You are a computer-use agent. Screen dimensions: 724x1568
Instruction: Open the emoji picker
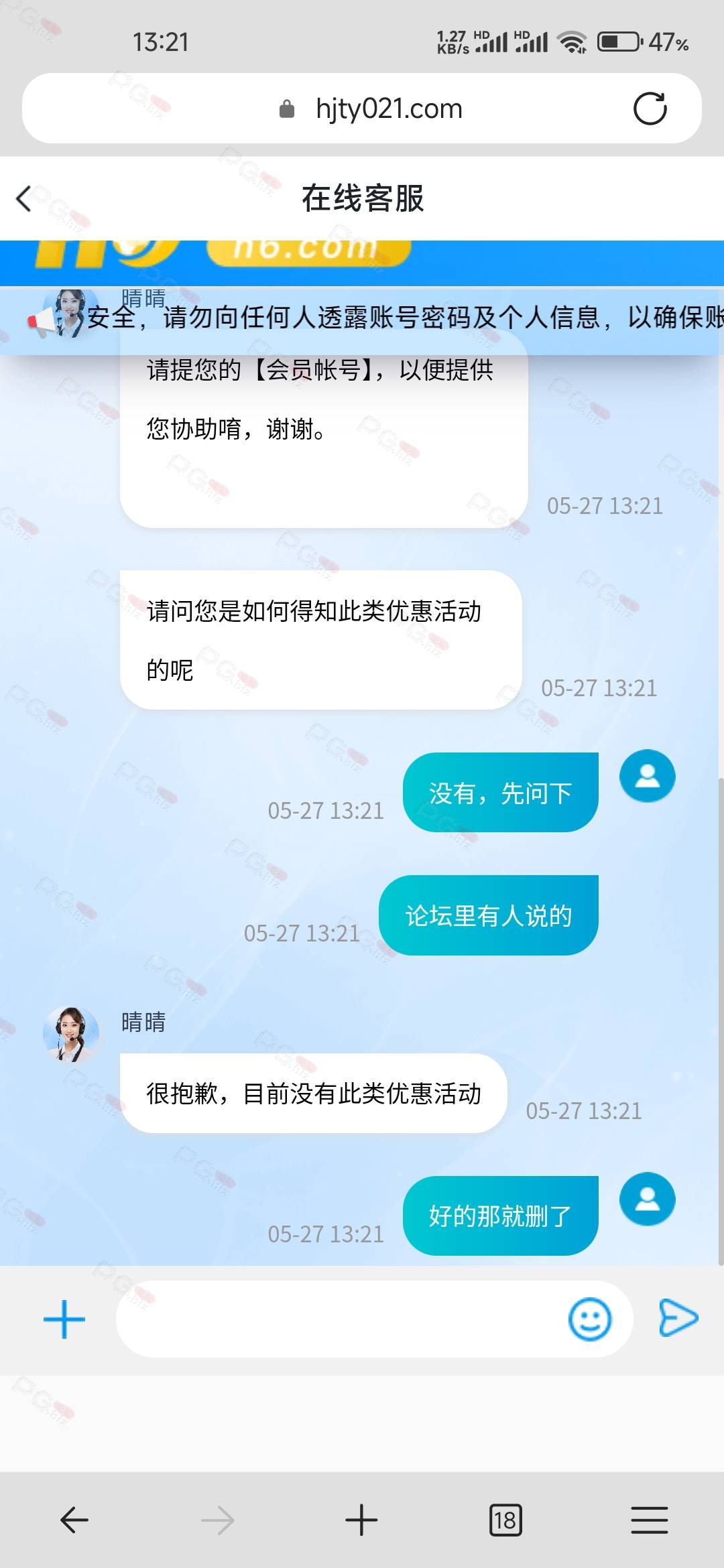click(x=590, y=1319)
